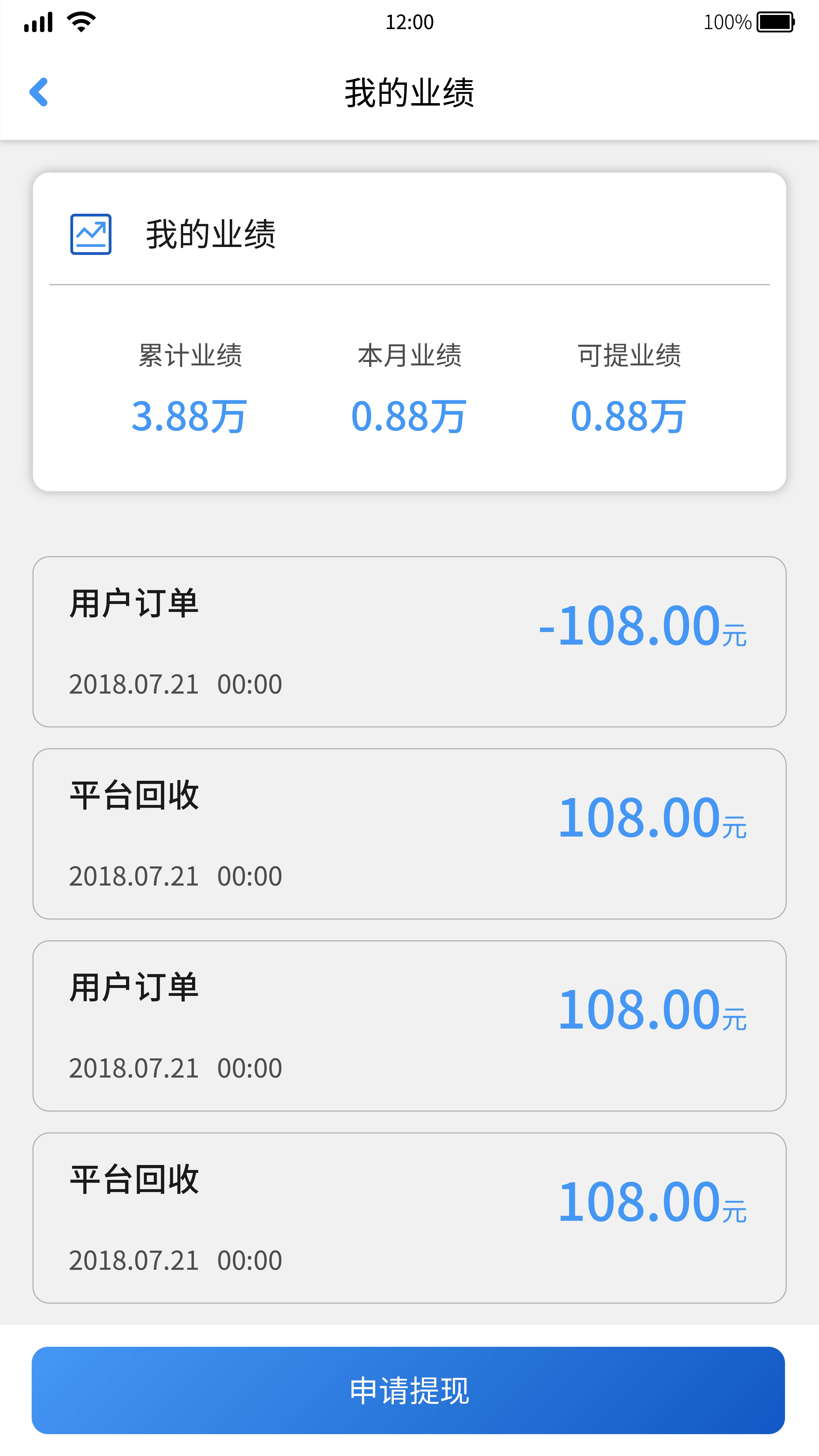Tap the clock showing 12:00

[409, 21]
